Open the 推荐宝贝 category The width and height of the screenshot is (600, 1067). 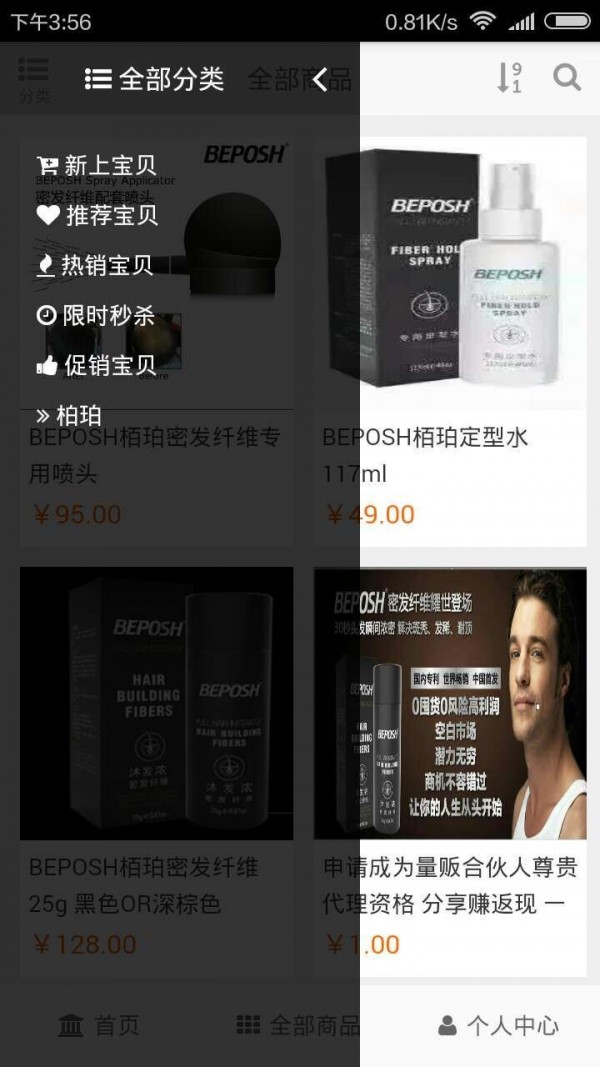[x=97, y=215]
